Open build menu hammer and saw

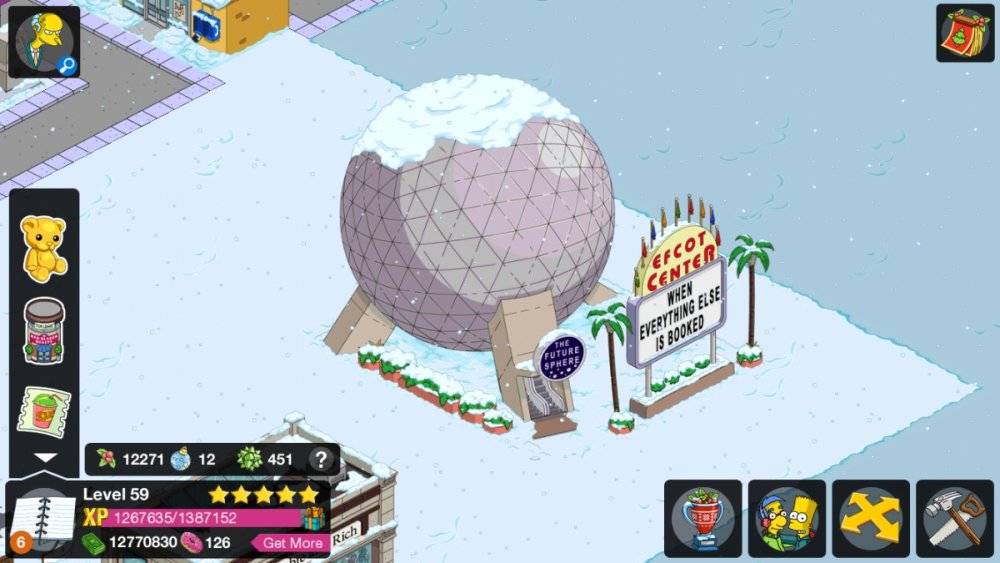coord(954,518)
